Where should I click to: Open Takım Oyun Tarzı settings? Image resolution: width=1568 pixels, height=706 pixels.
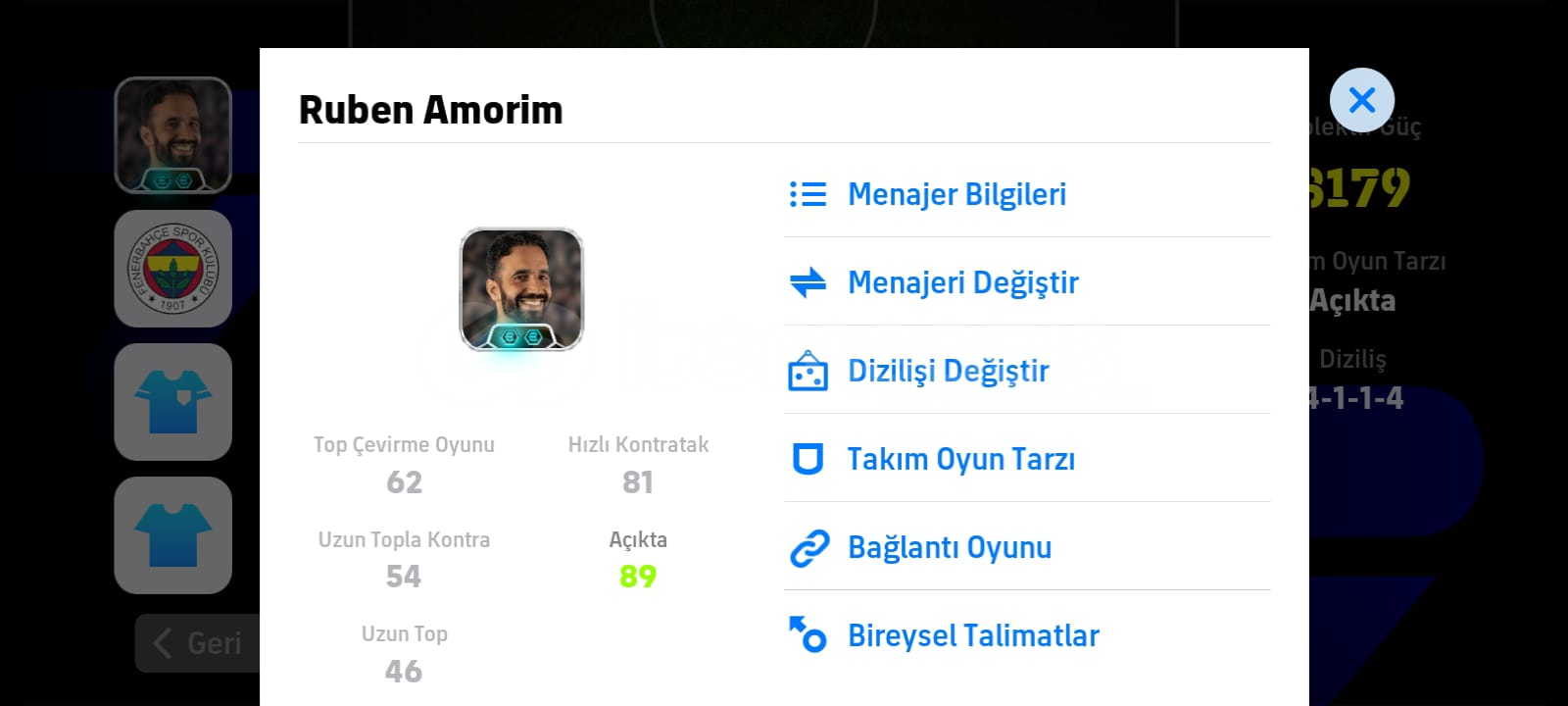(x=959, y=459)
